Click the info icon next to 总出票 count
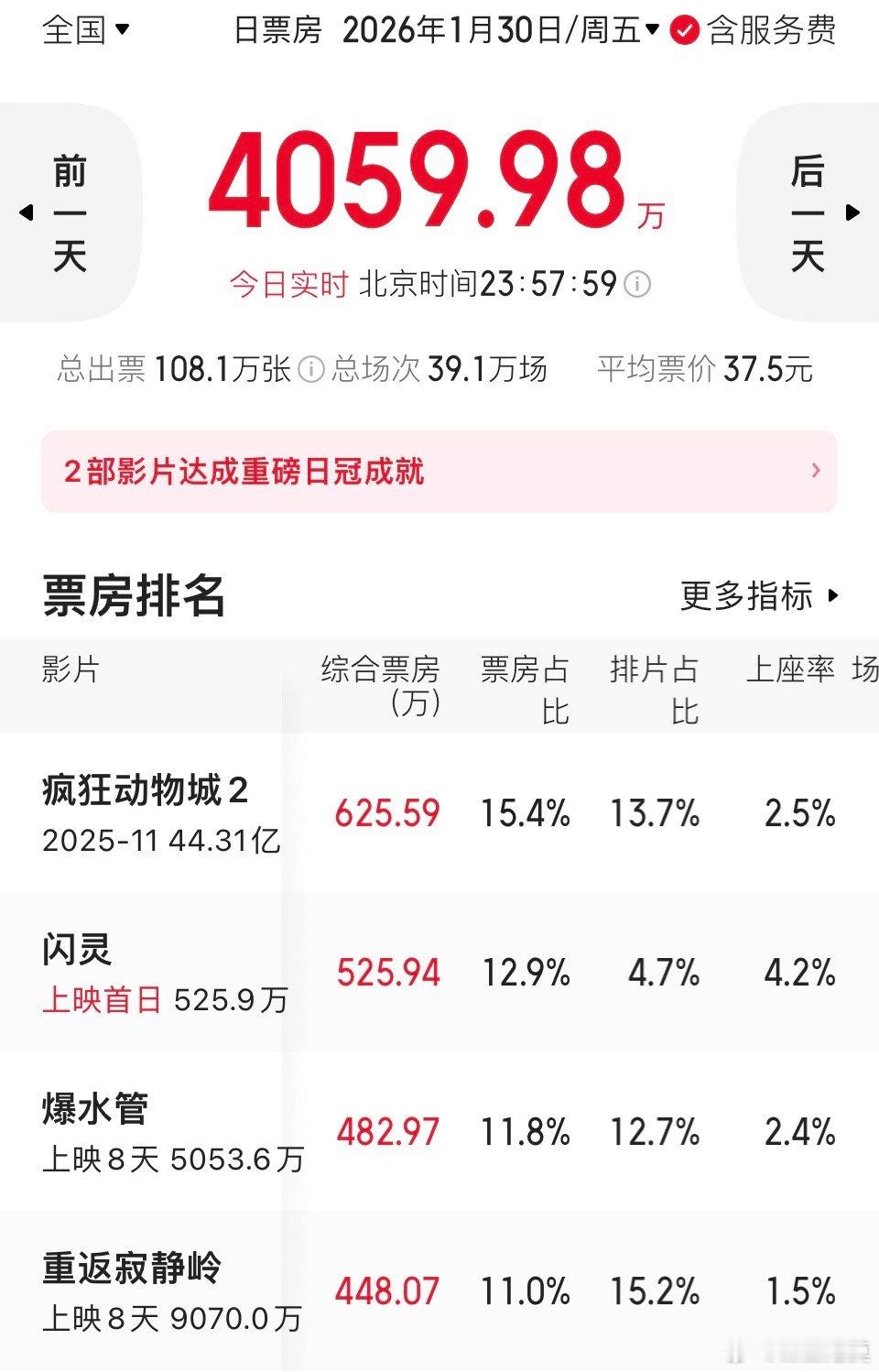 312,369
